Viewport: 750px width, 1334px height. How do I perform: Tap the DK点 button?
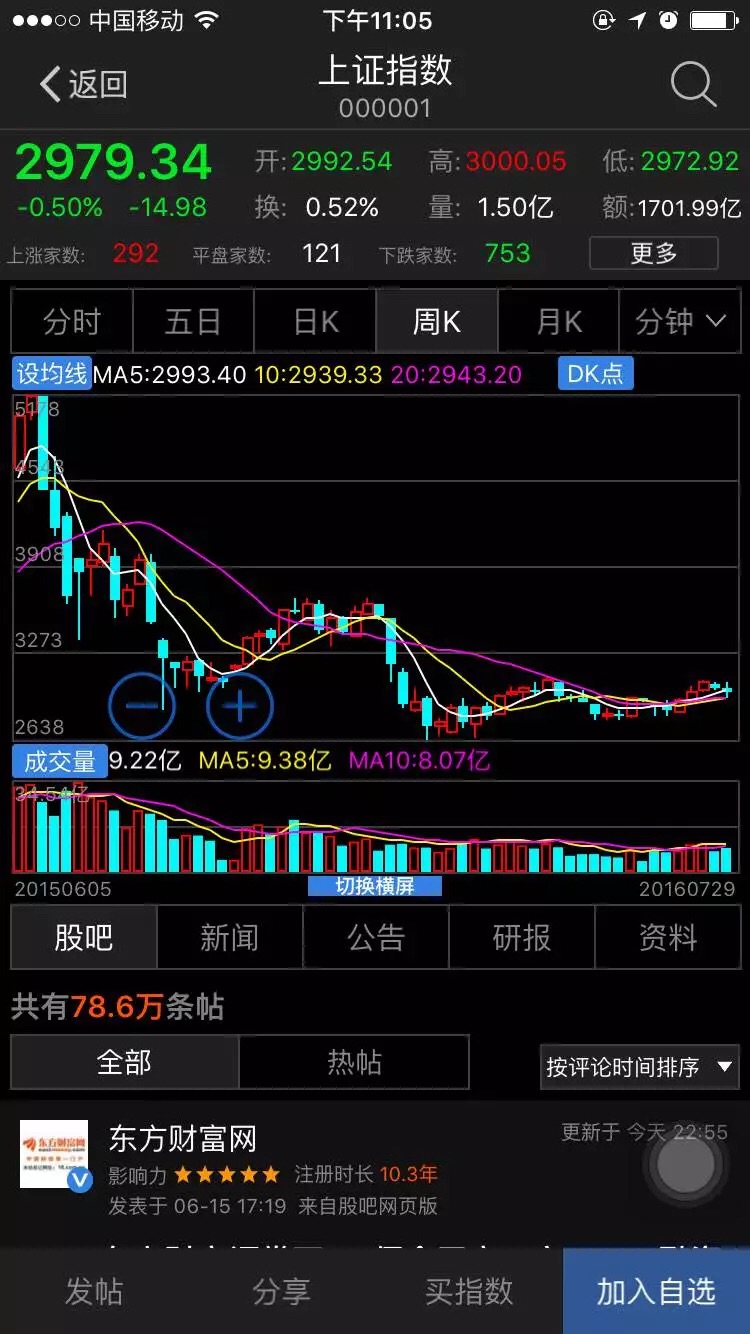coord(595,374)
